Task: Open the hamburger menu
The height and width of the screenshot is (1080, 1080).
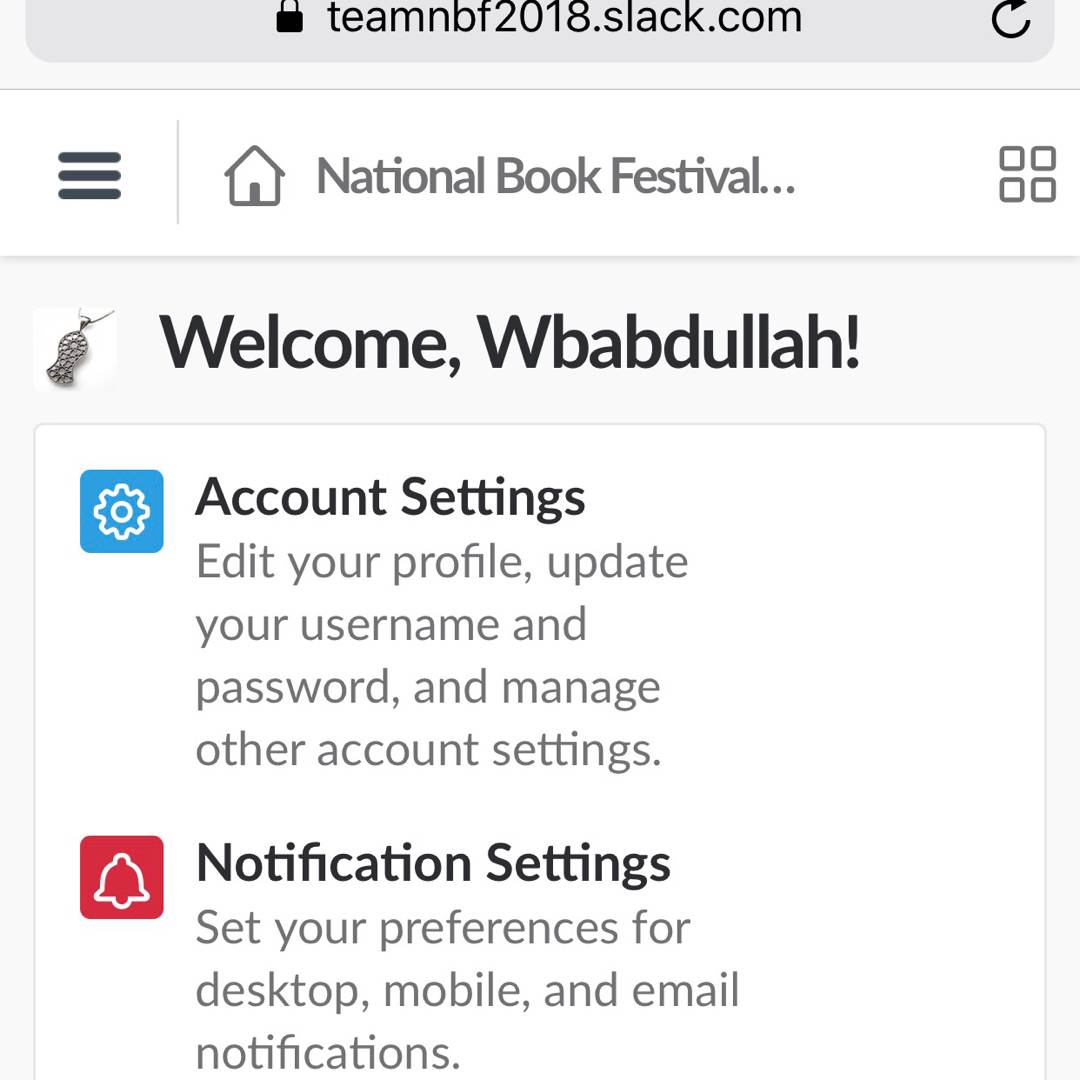Action: (89, 175)
